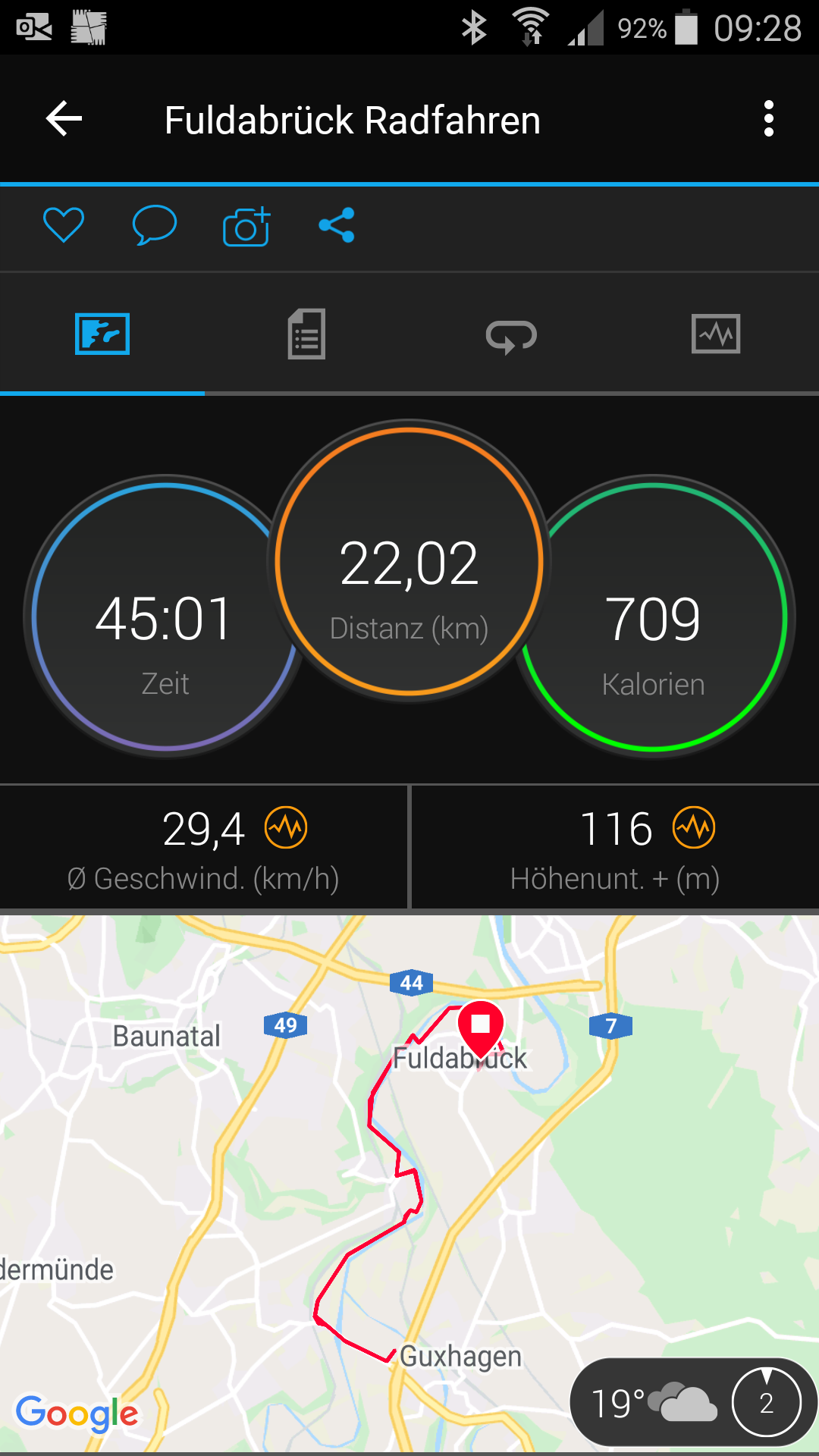This screenshot has height=1456, width=819.
Task: Go back using the arrow icon
Action: coord(64,119)
